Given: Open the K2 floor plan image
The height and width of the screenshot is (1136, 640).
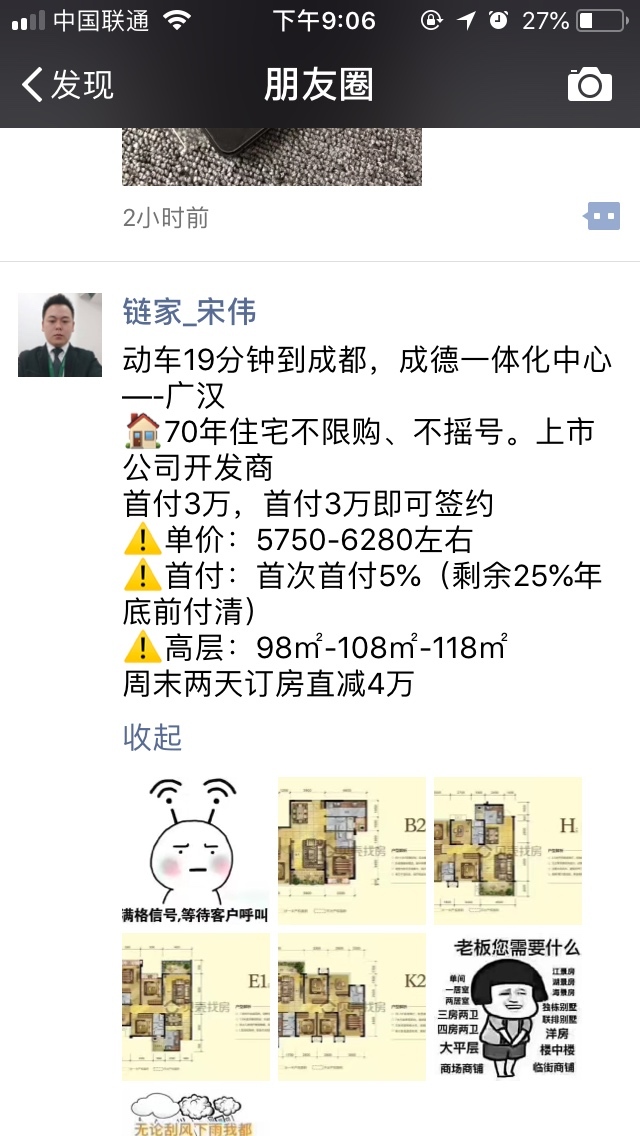Looking at the screenshot, I should point(352,1006).
